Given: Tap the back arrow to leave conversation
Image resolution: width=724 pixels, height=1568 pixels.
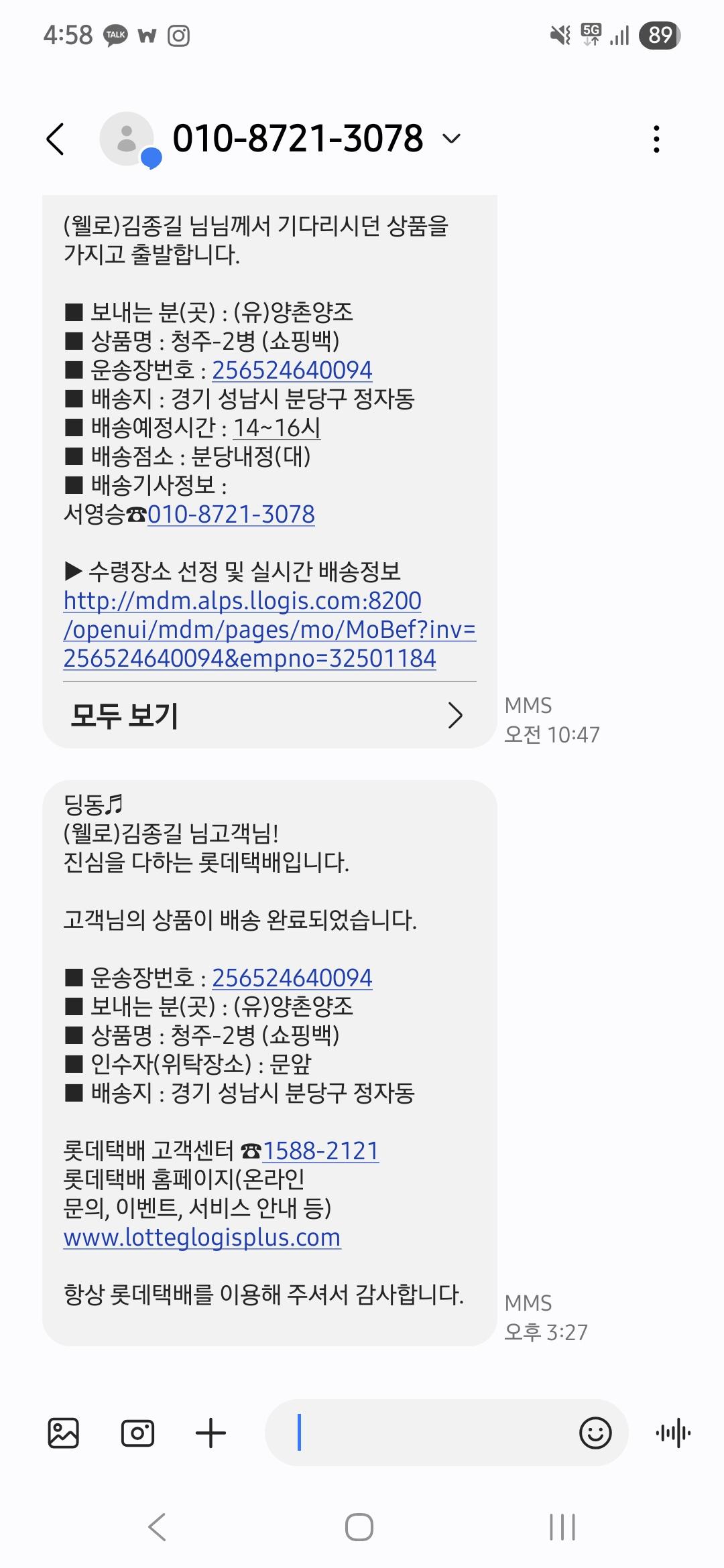Looking at the screenshot, I should (56, 137).
